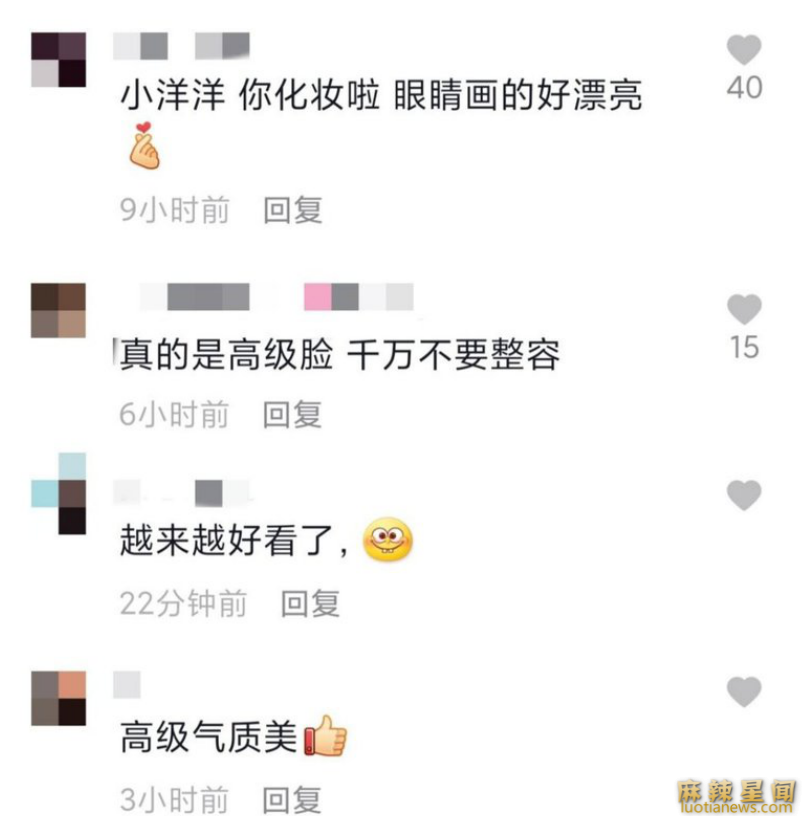Open avatar of the 小洋洋 commenter
This screenshot has height=816, width=809.
59,59
